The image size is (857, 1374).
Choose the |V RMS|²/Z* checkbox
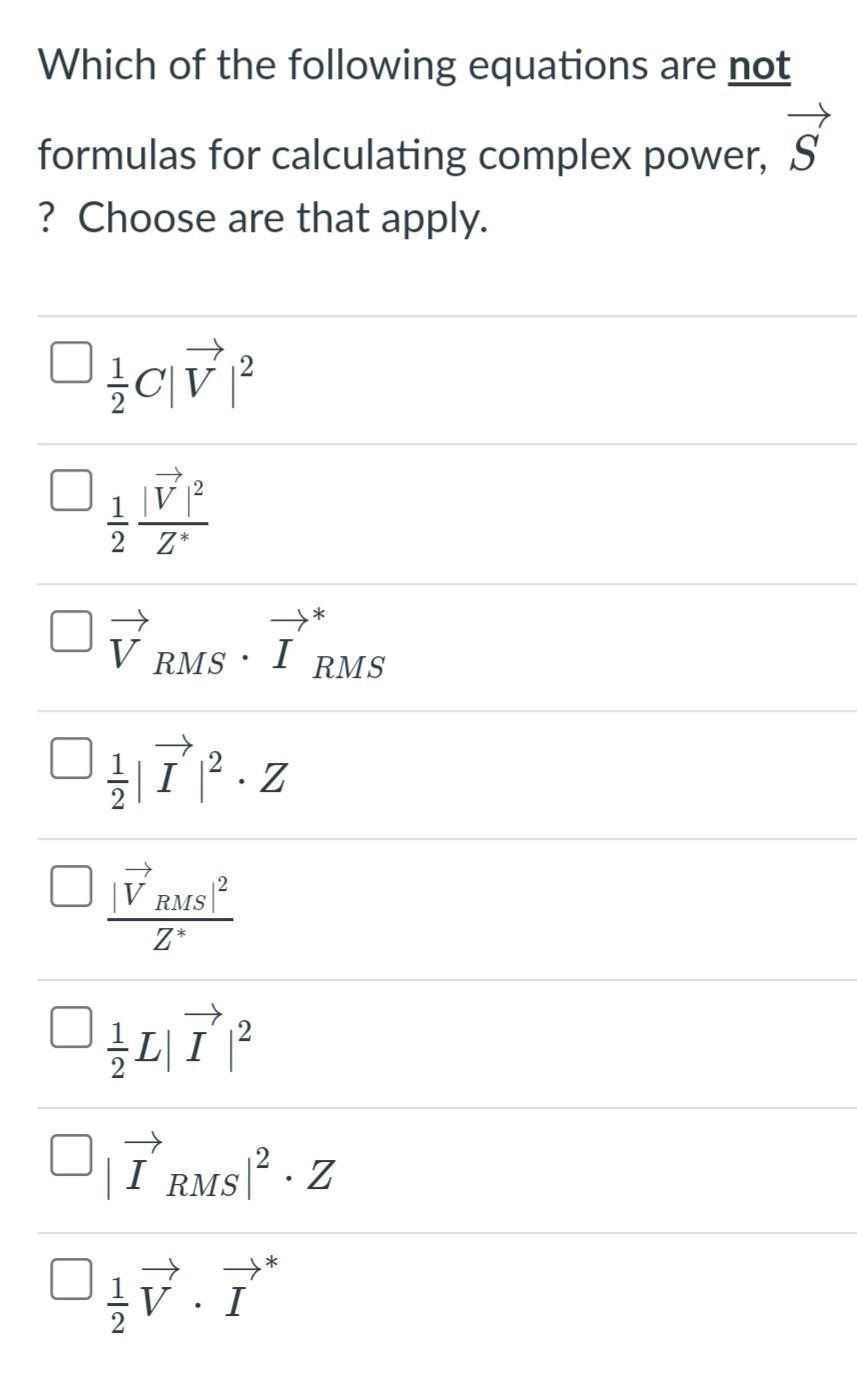point(67,887)
